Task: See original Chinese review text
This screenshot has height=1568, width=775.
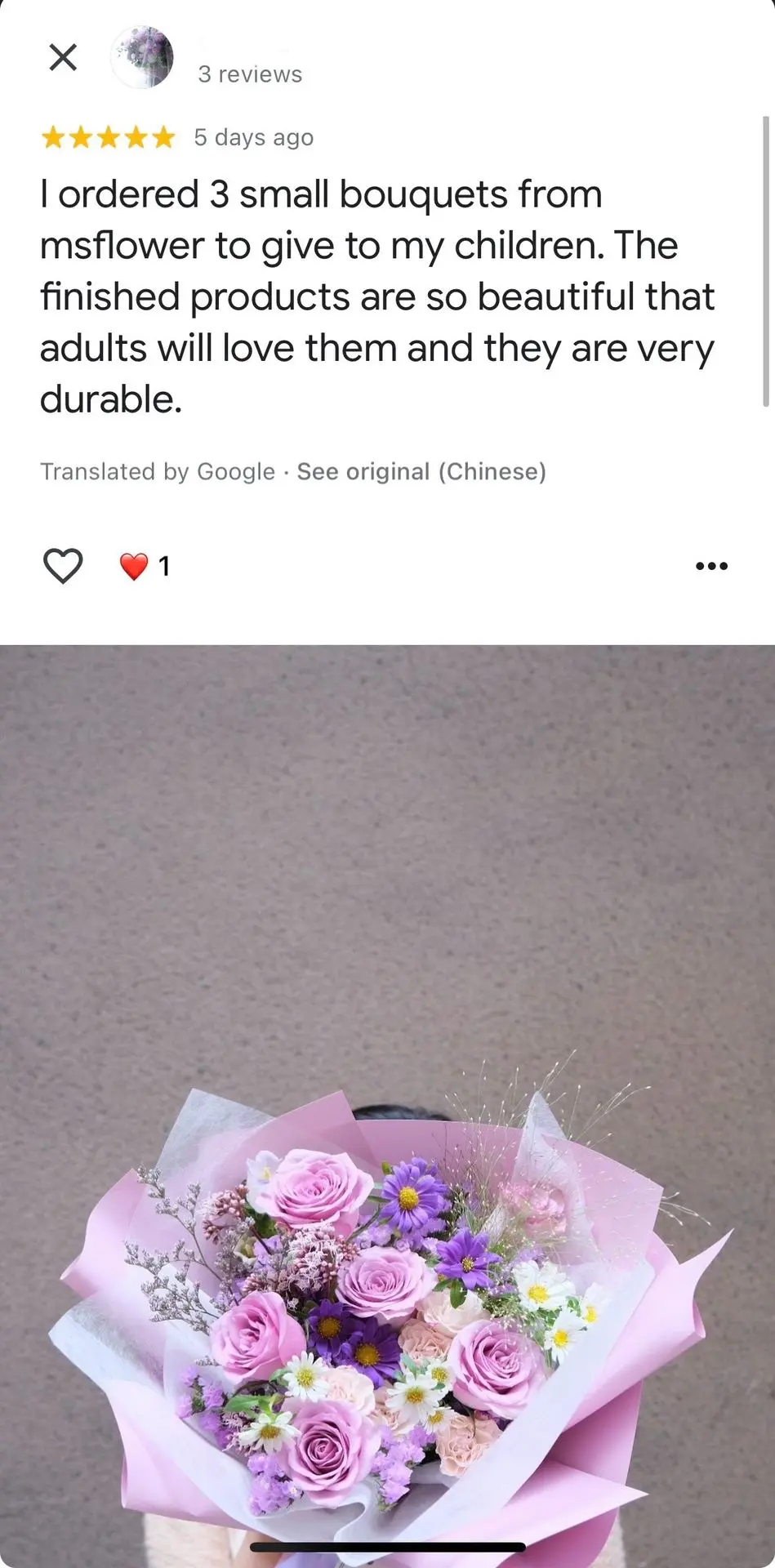Action: tap(421, 471)
